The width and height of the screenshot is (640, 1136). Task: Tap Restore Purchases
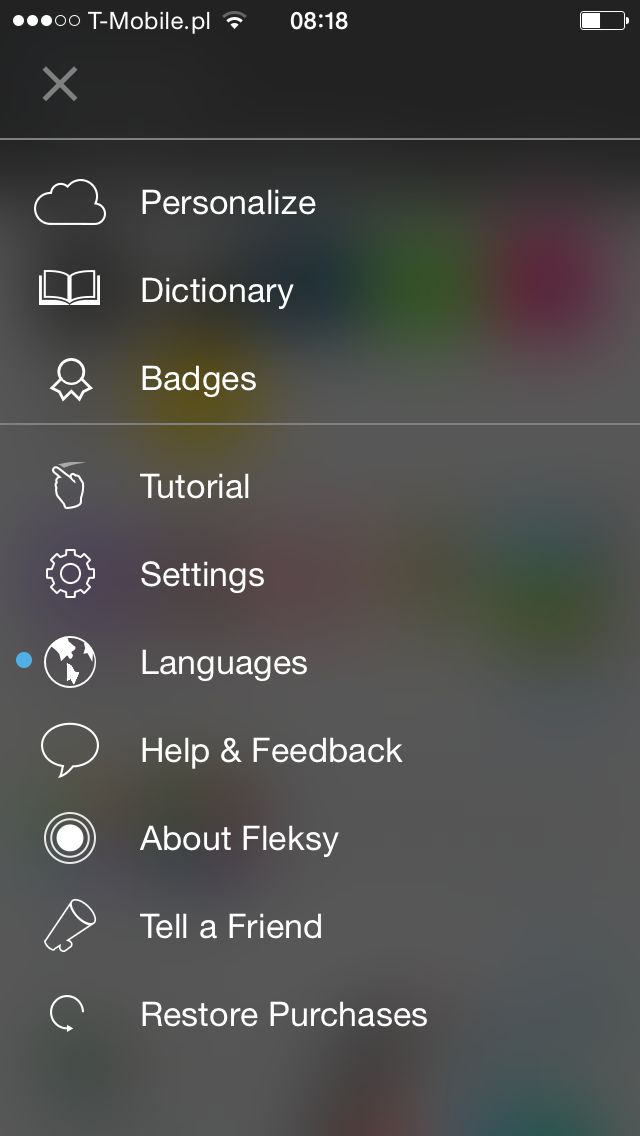point(320,1014)
